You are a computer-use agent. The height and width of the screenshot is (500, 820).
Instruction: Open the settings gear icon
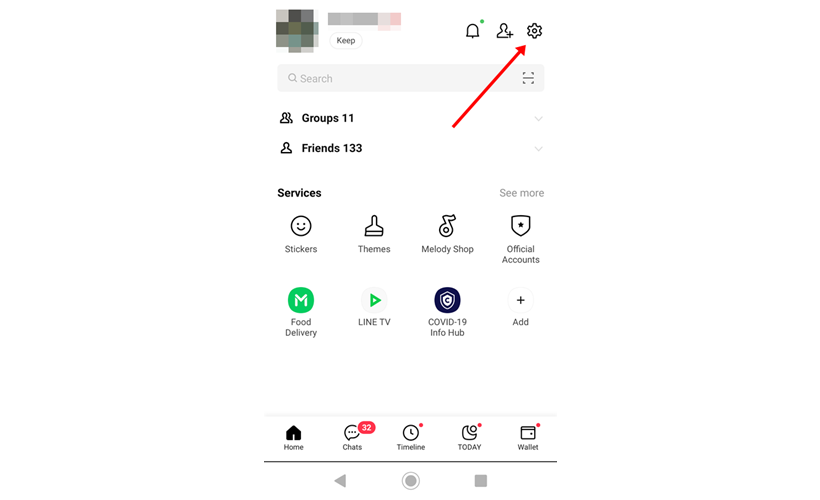click(x=534, y=31)
